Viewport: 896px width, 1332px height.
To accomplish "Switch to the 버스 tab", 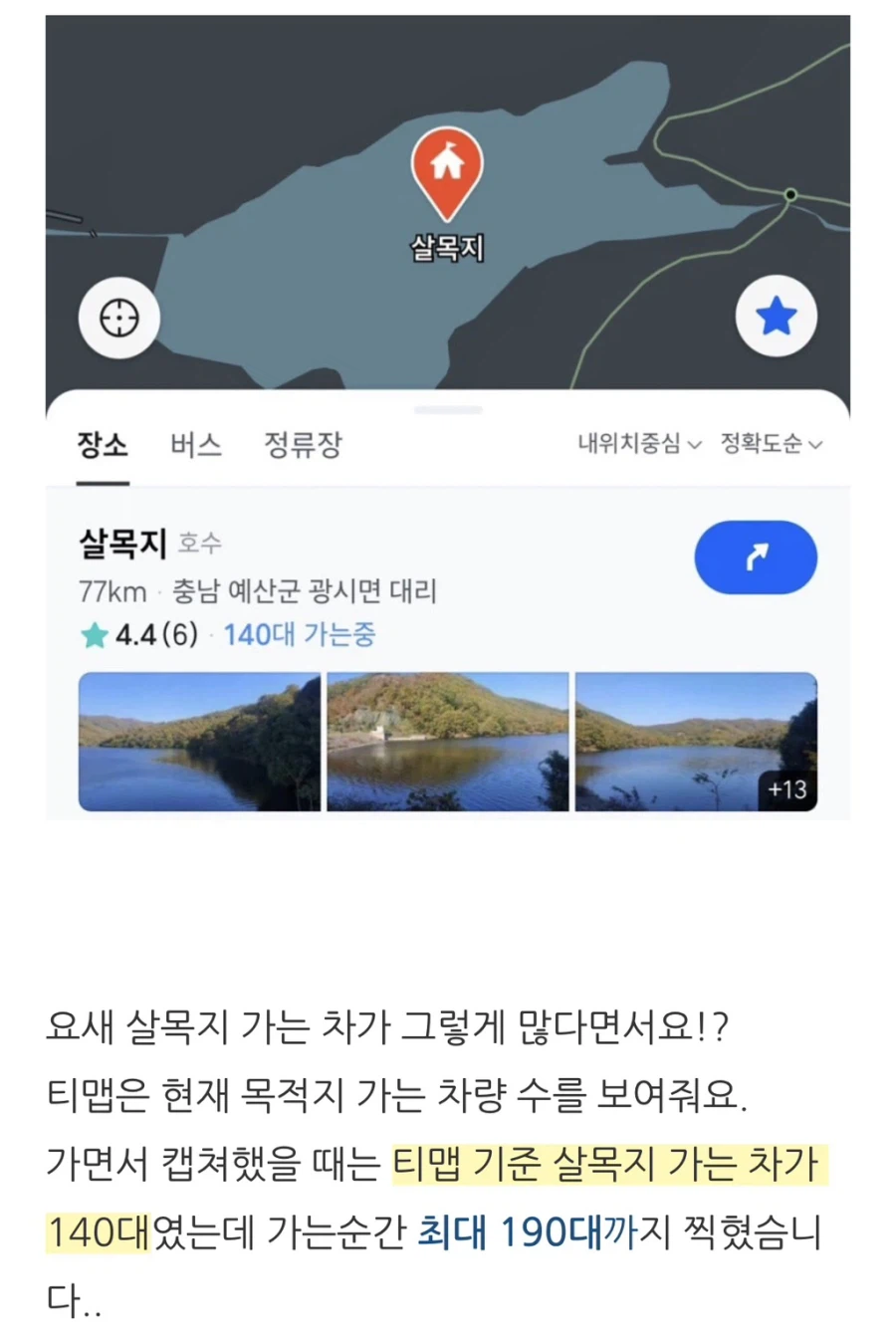I will click(x=196, y=446).
